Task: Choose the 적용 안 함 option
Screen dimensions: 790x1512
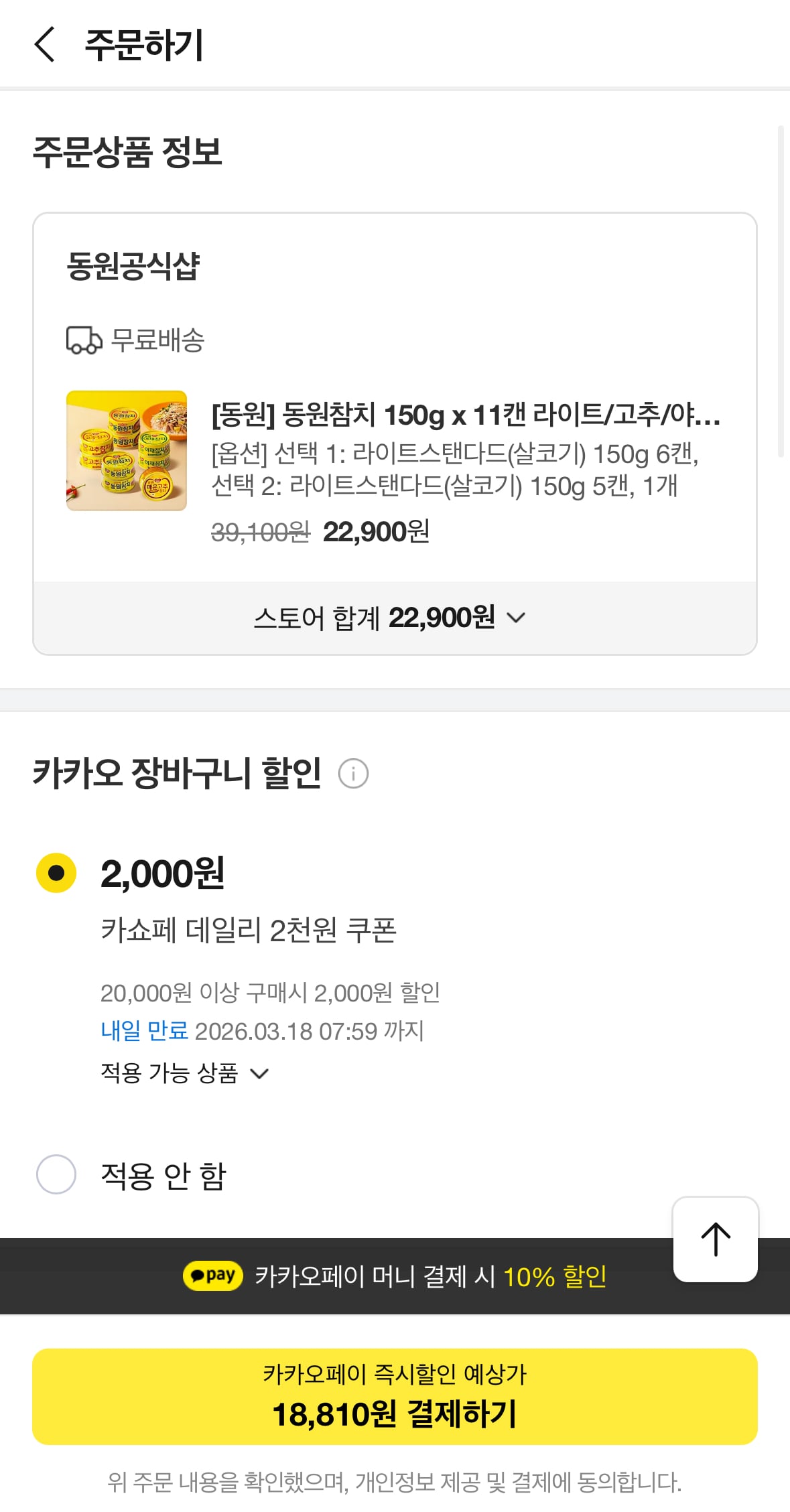Action: (x=56, y=1174)
